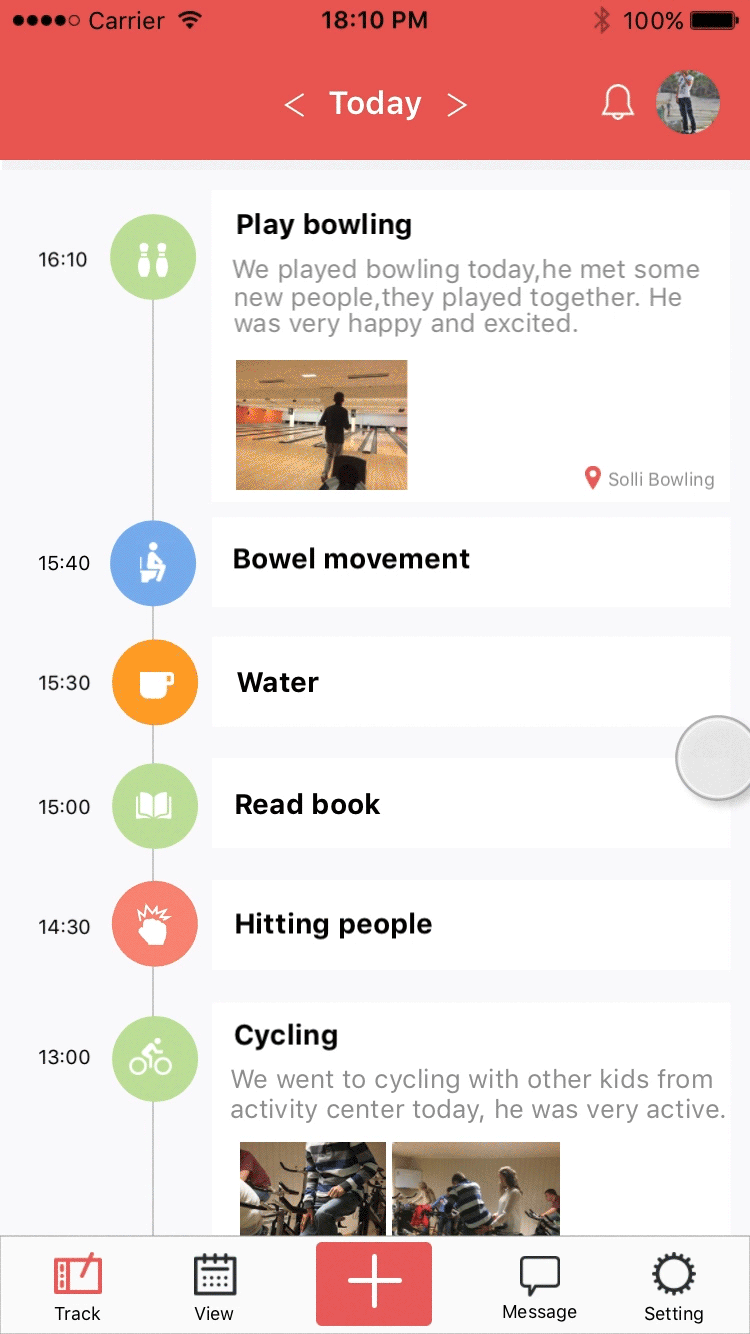Viewport: 750px width, 1334px height.
Task: Open the Setting tab
Action: pos(674,1288)
